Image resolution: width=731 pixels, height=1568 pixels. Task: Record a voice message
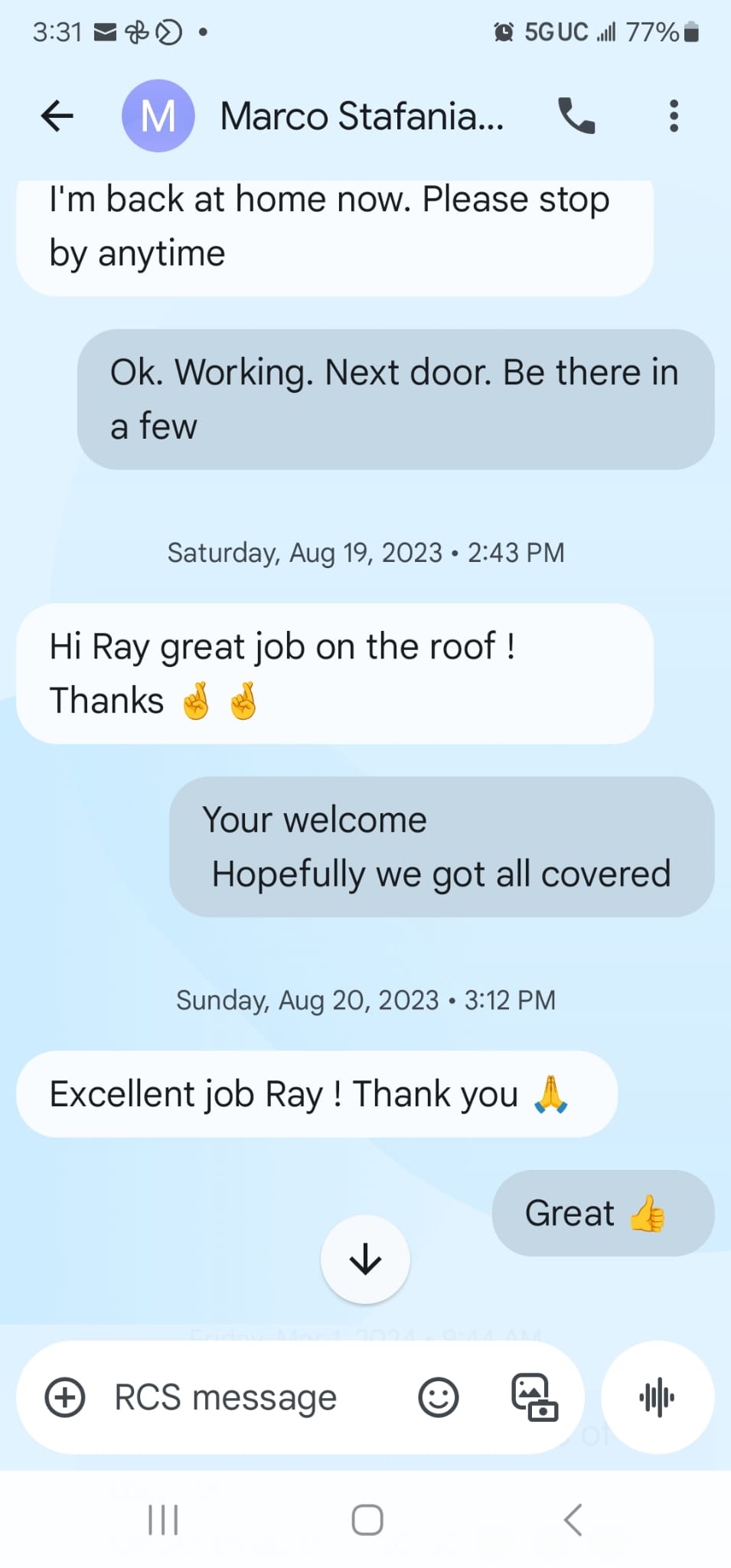[x=657, y=1397]
